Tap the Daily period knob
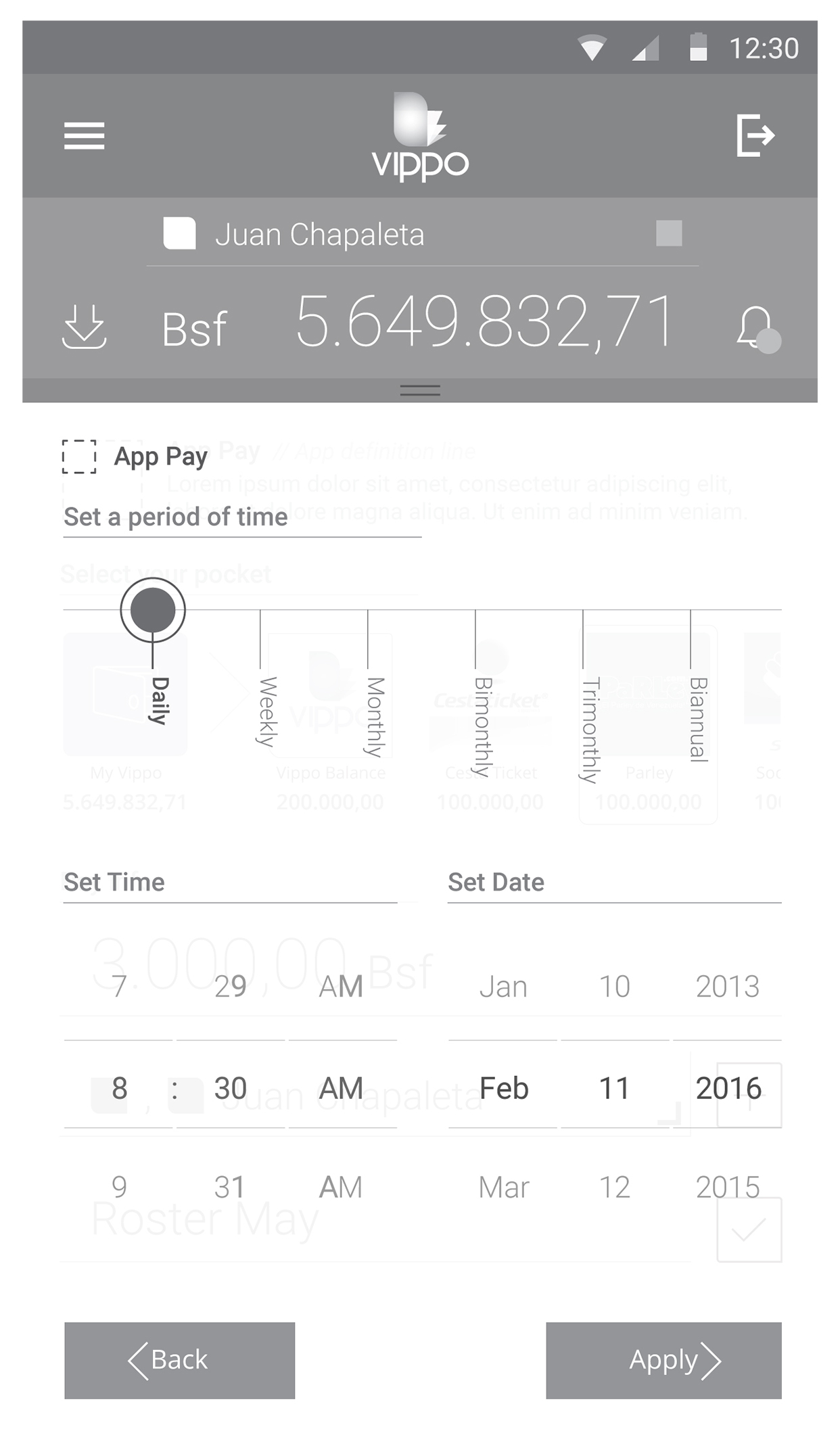The image size is (840, 1454). coord(153,609)
